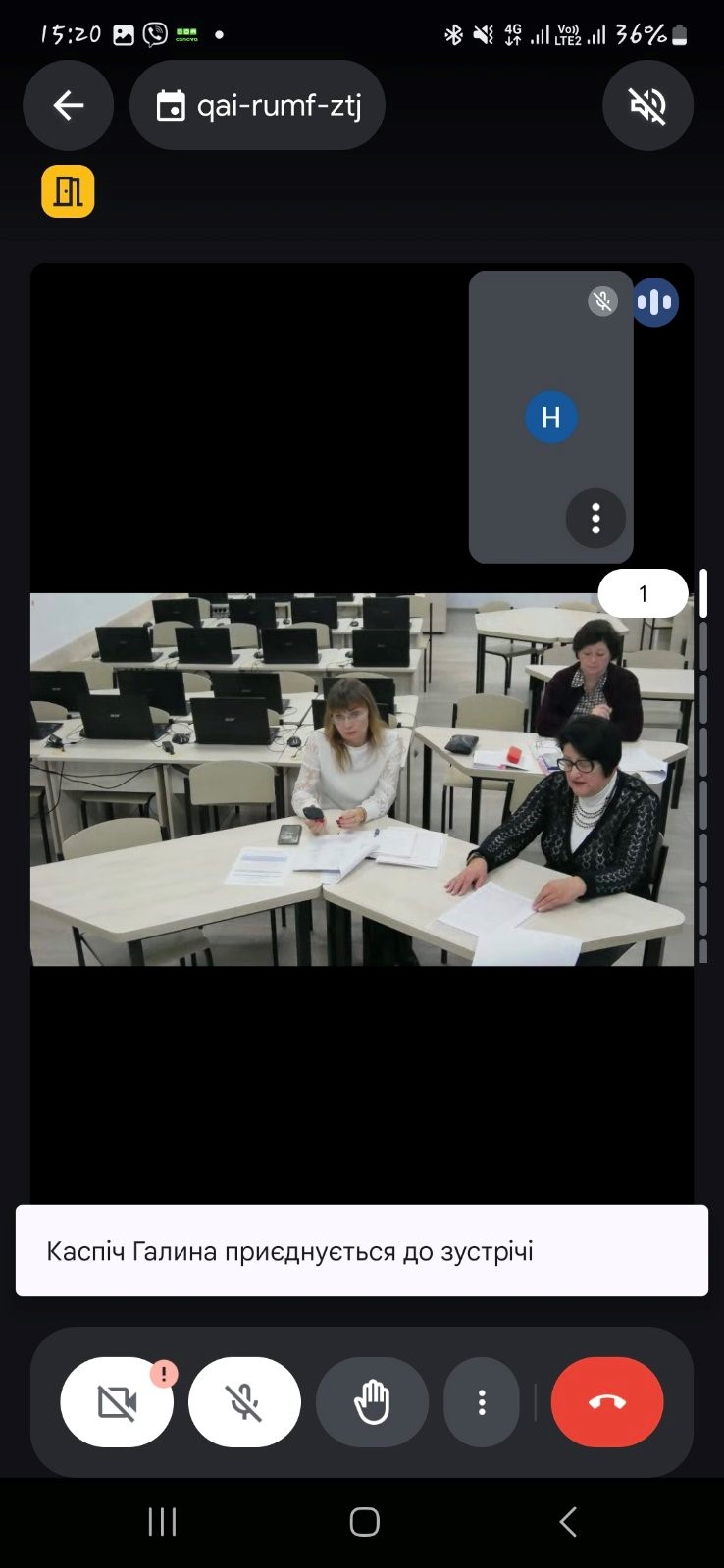Image resolution: width=724 pixels, height=1568 pixels.
Task: Tap the participant count badge showing 1
Action: point(643,593)
